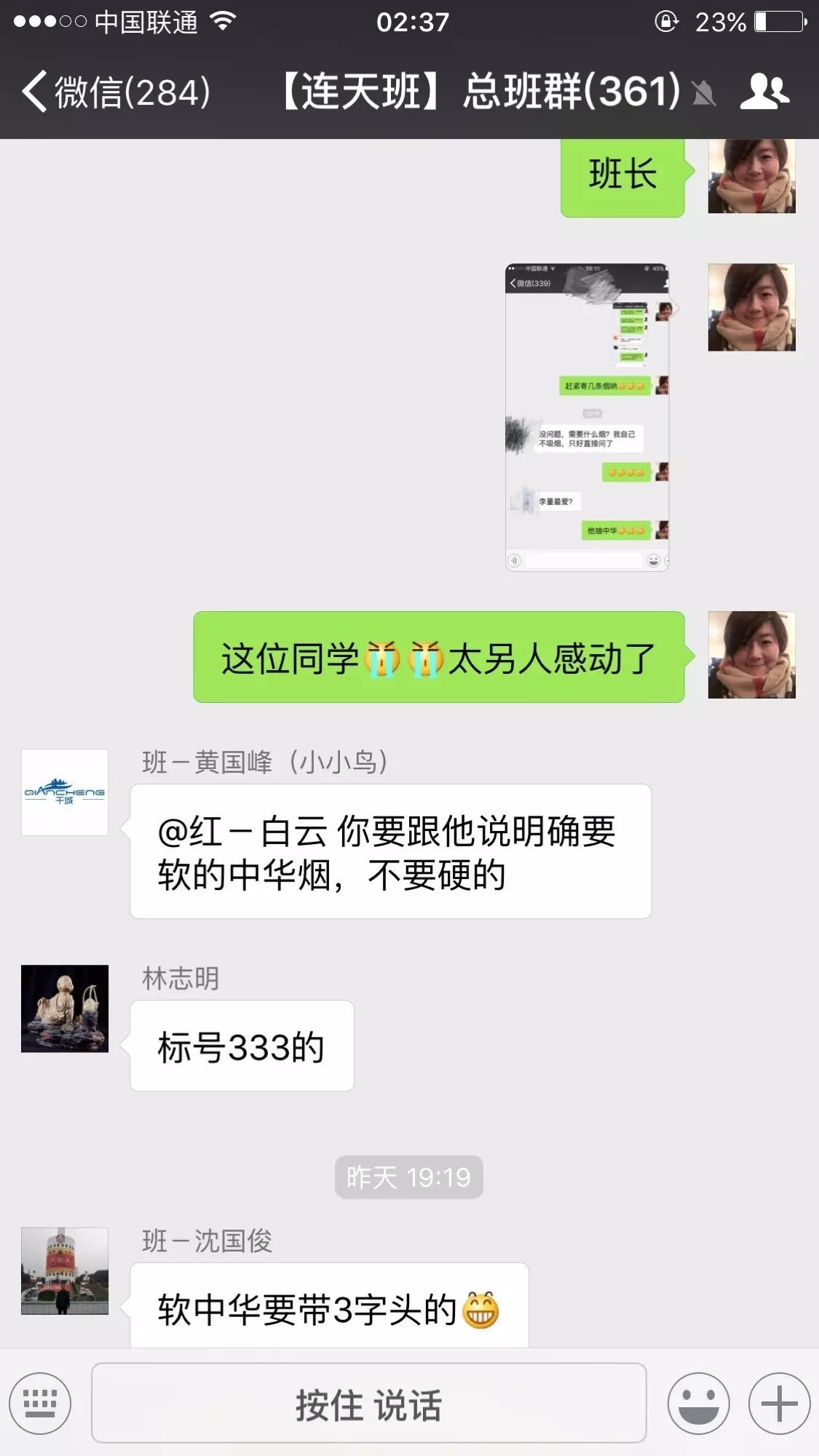Open the plus attachments menu
The width and height of the screenshot is (819, 1456).
pyautogui.click(x=779, y=1404)
